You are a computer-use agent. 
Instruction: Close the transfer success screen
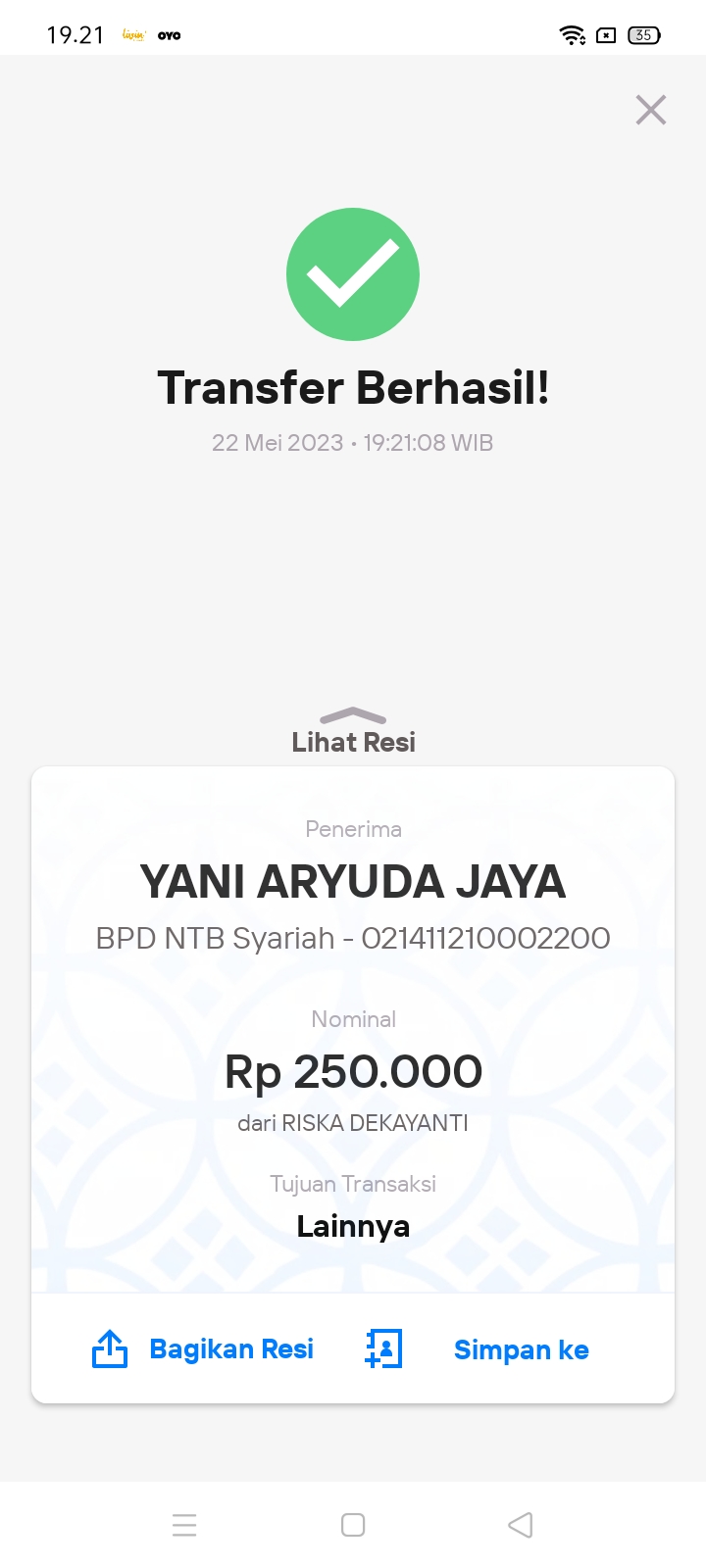point(651,110)
